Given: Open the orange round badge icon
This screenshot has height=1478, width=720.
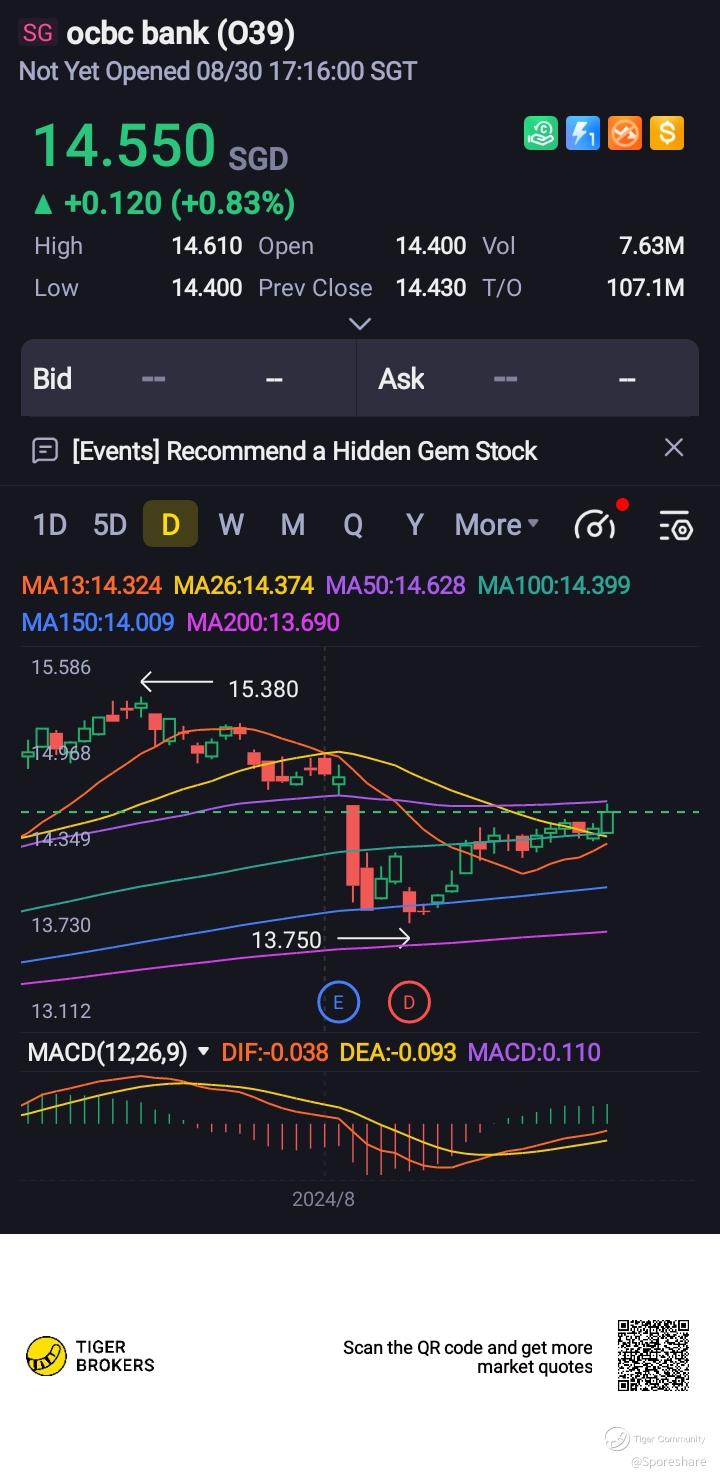Looking at the screenshot, I should click(x=625, y=133).
